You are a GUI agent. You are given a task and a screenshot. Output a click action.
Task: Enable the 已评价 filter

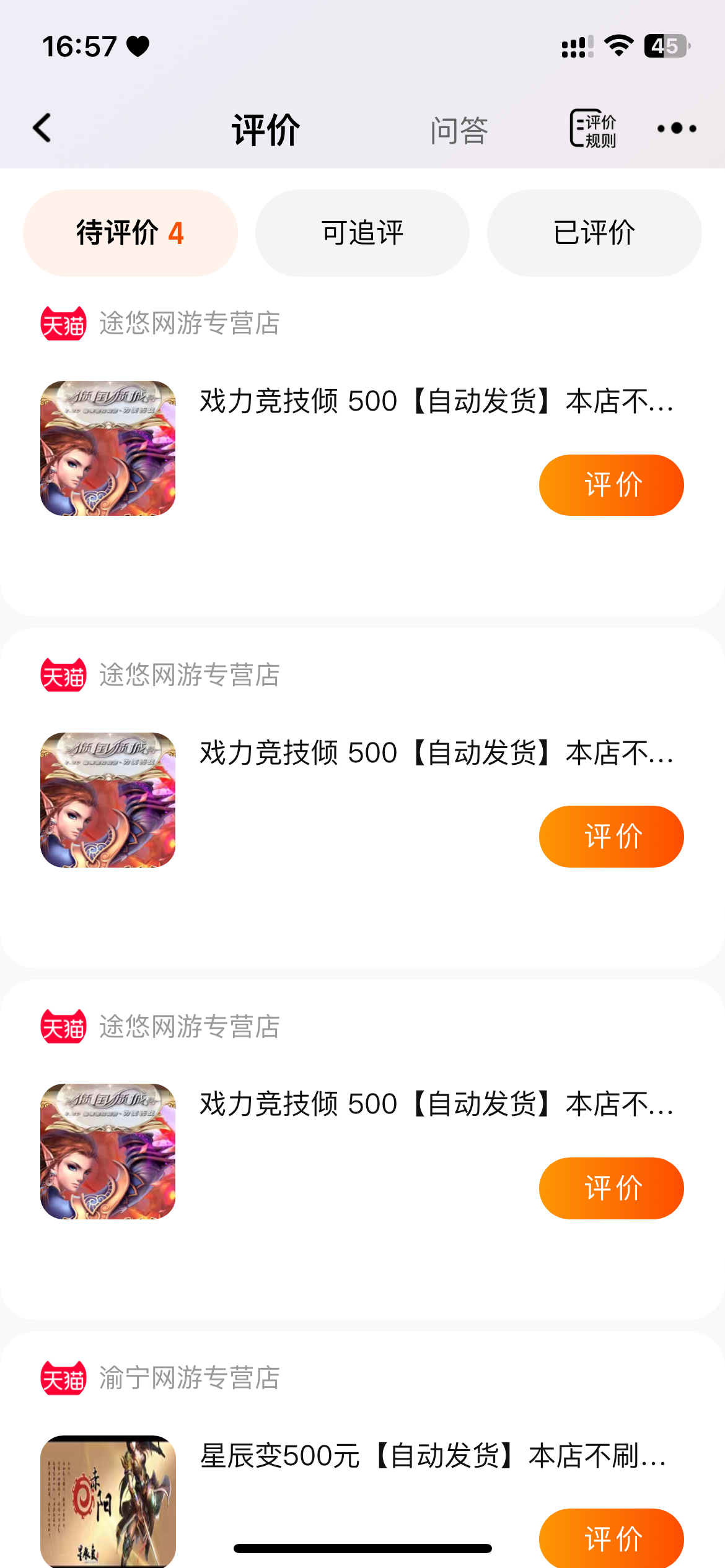594,231
